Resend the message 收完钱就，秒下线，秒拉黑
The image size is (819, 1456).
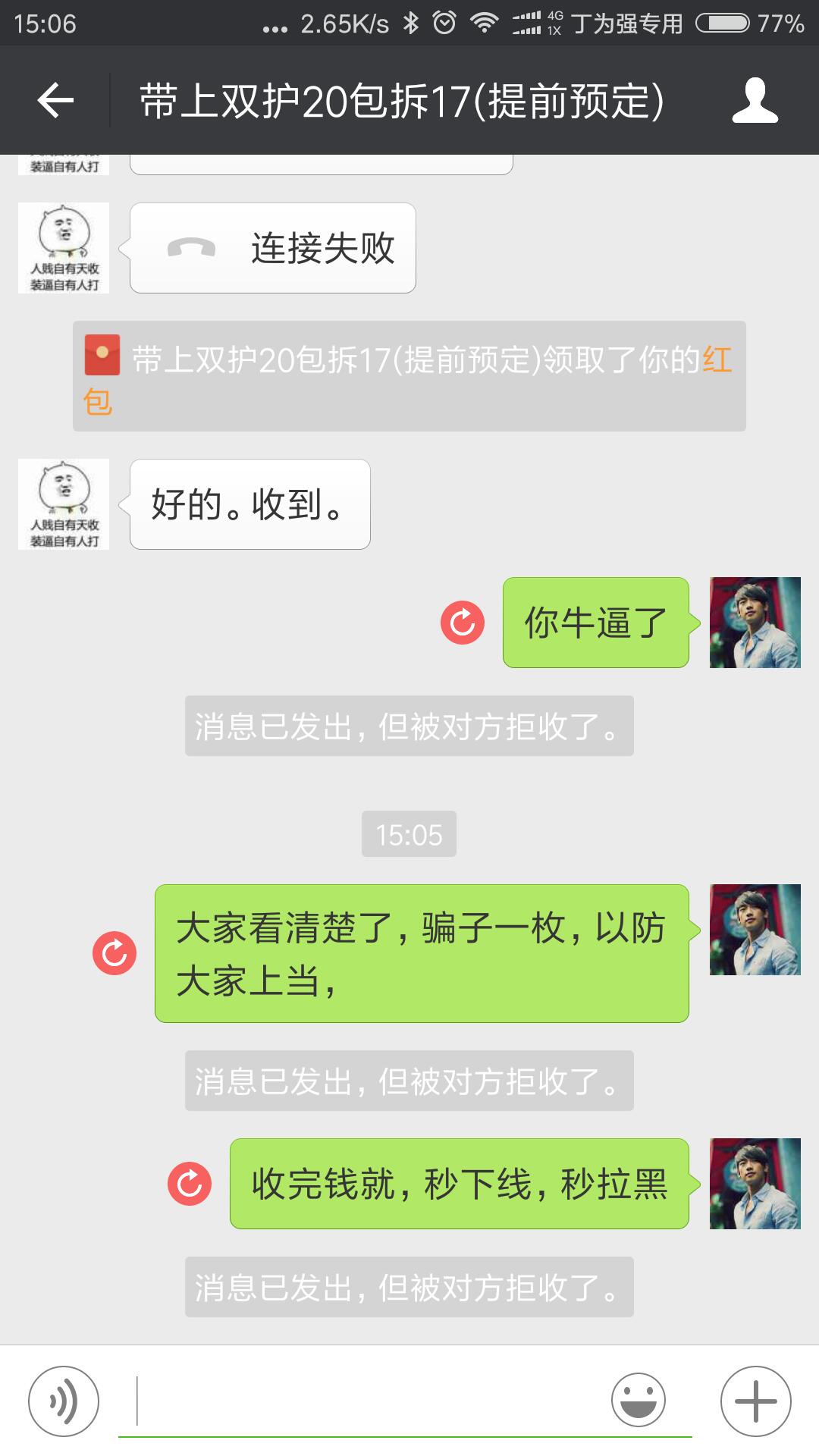pyautogui.click(x=190, y=1184)
